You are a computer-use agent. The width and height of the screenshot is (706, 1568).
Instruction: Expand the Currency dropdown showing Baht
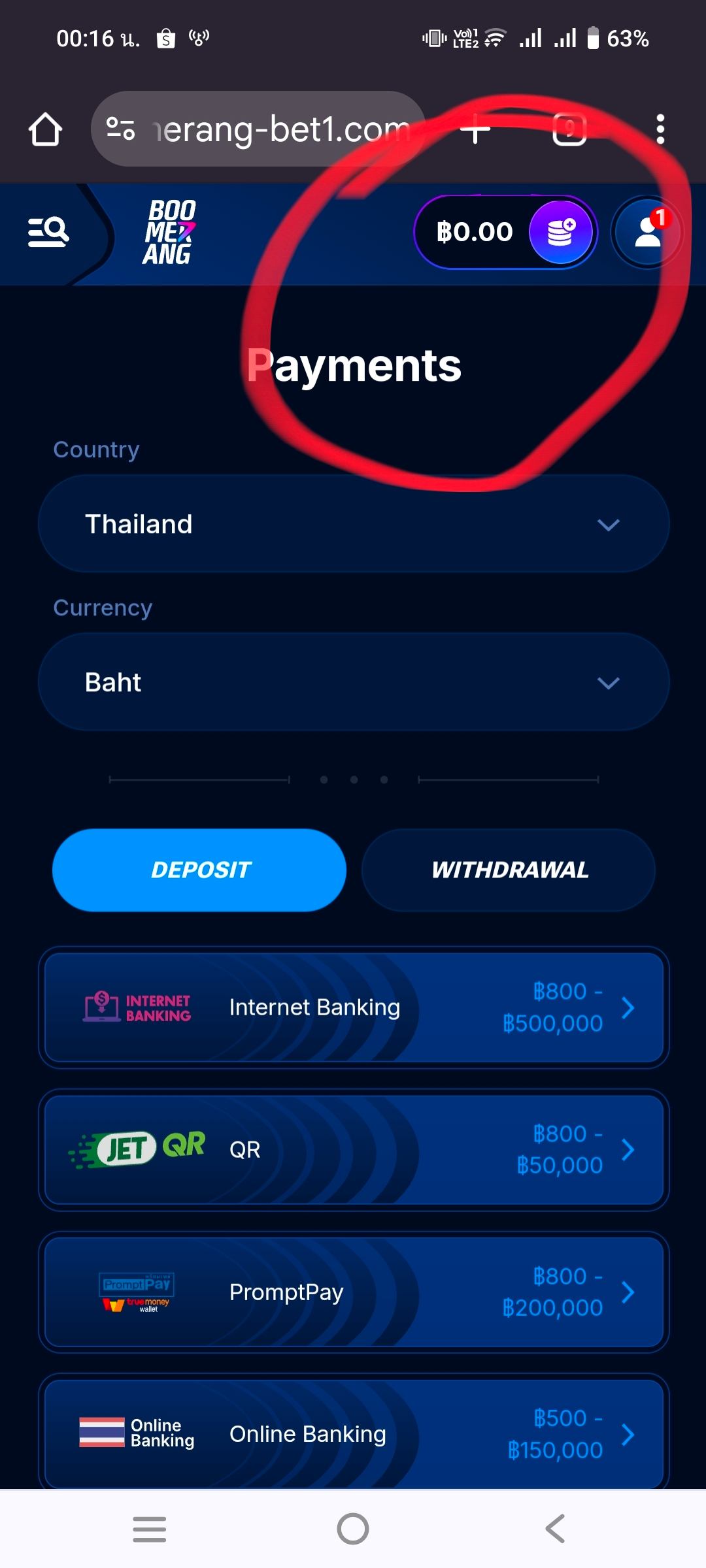353,682
